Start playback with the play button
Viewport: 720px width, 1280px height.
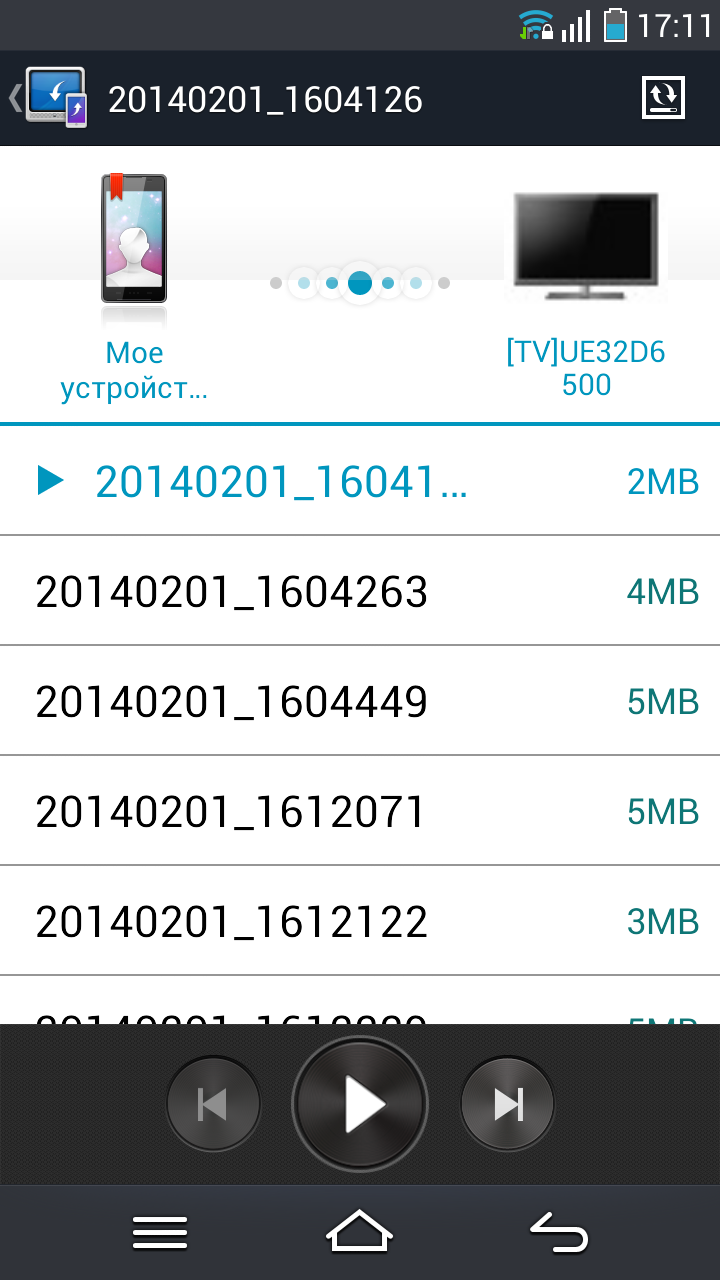coord(360,1105)
